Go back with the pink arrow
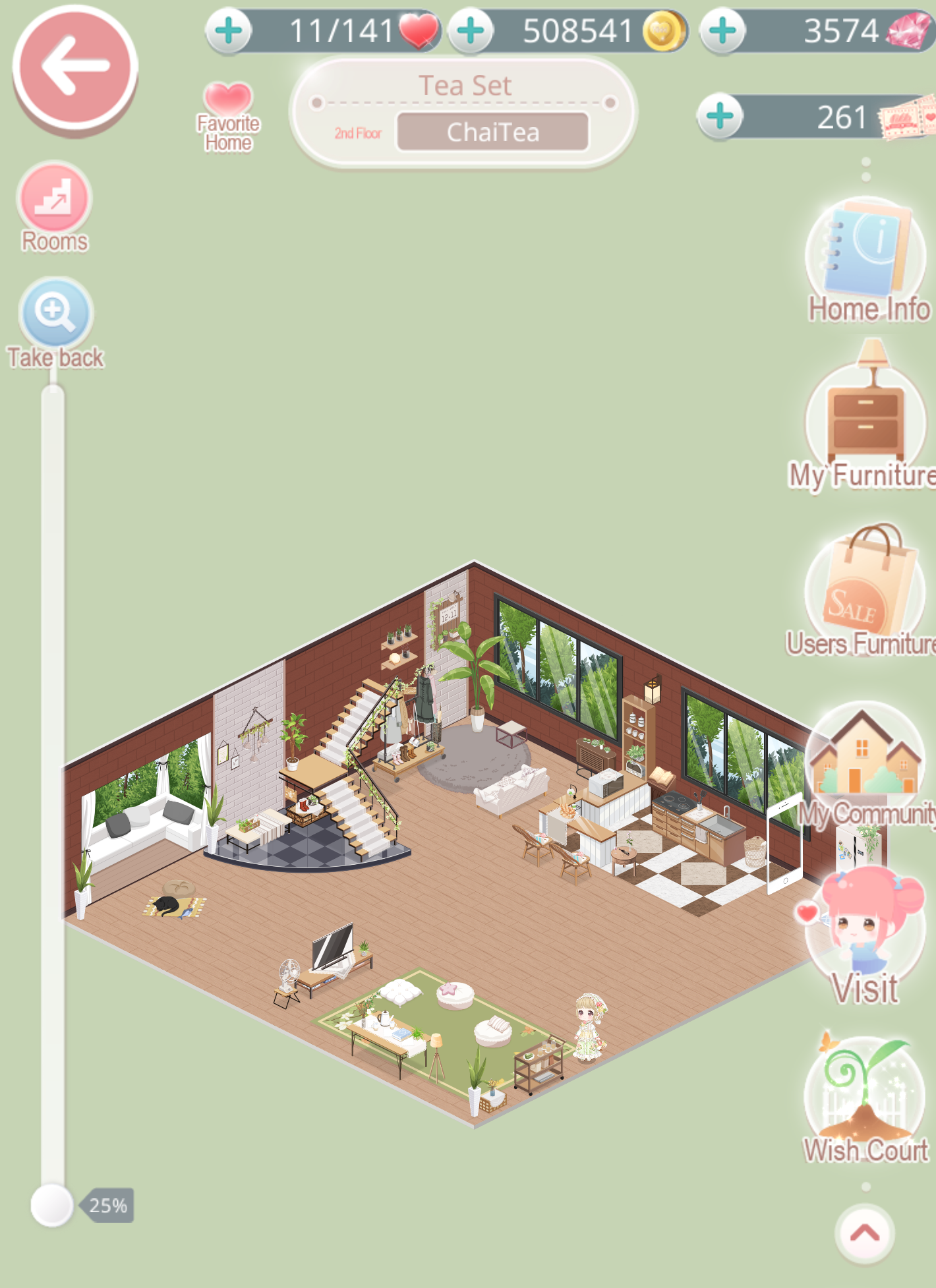The height and width of the screenshot is (1288, 936). tap(74, 66)
